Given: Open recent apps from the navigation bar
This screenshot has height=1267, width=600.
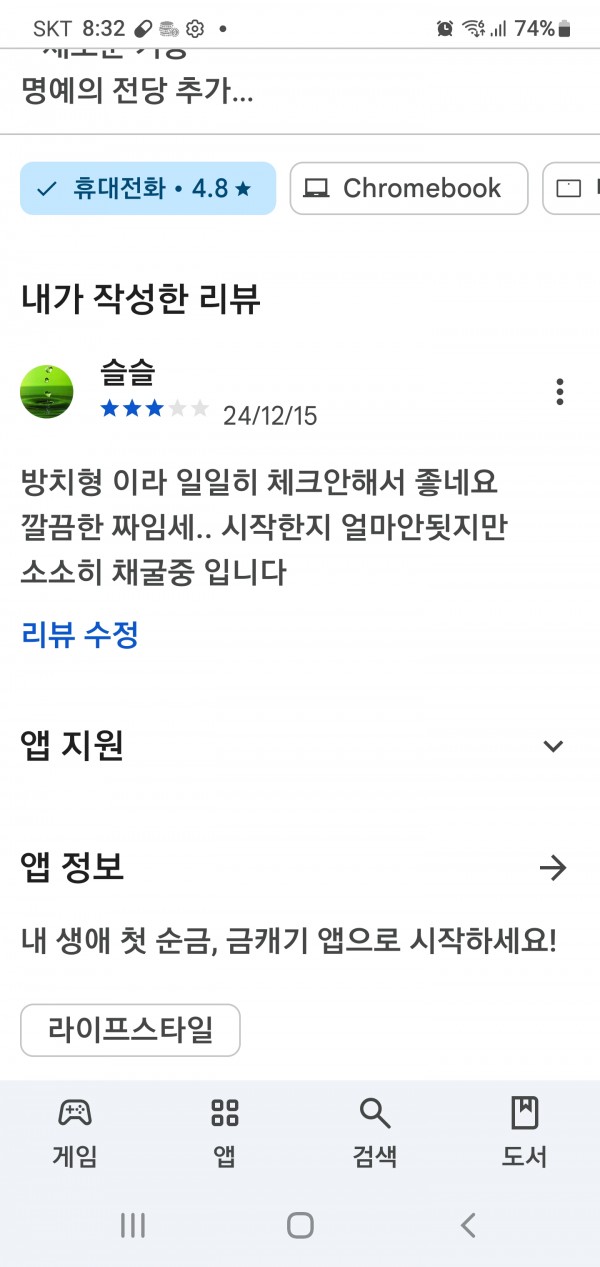Looking at the screenshot, I should [133, 1224].
